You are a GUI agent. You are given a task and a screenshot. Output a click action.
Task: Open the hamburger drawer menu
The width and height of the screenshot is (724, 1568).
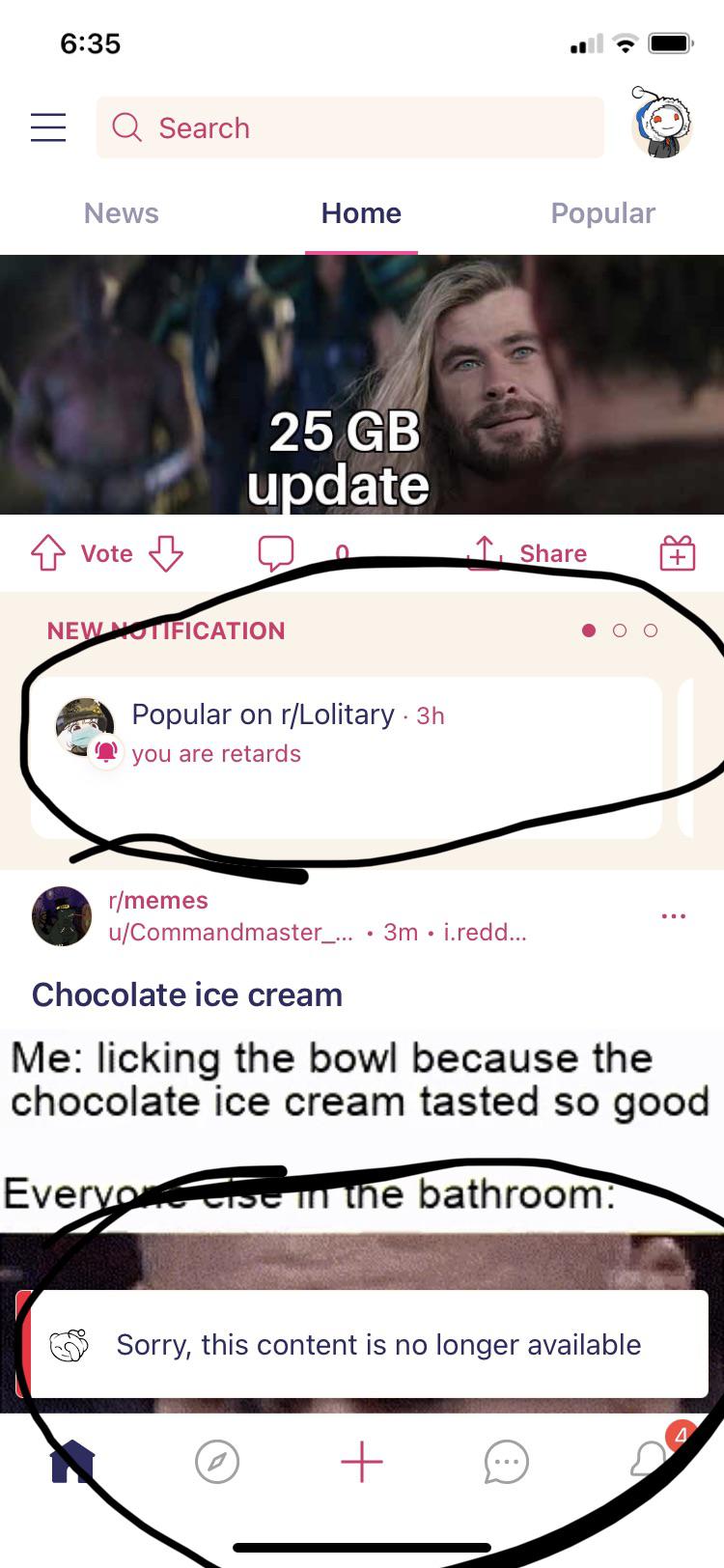click(48, 127)
